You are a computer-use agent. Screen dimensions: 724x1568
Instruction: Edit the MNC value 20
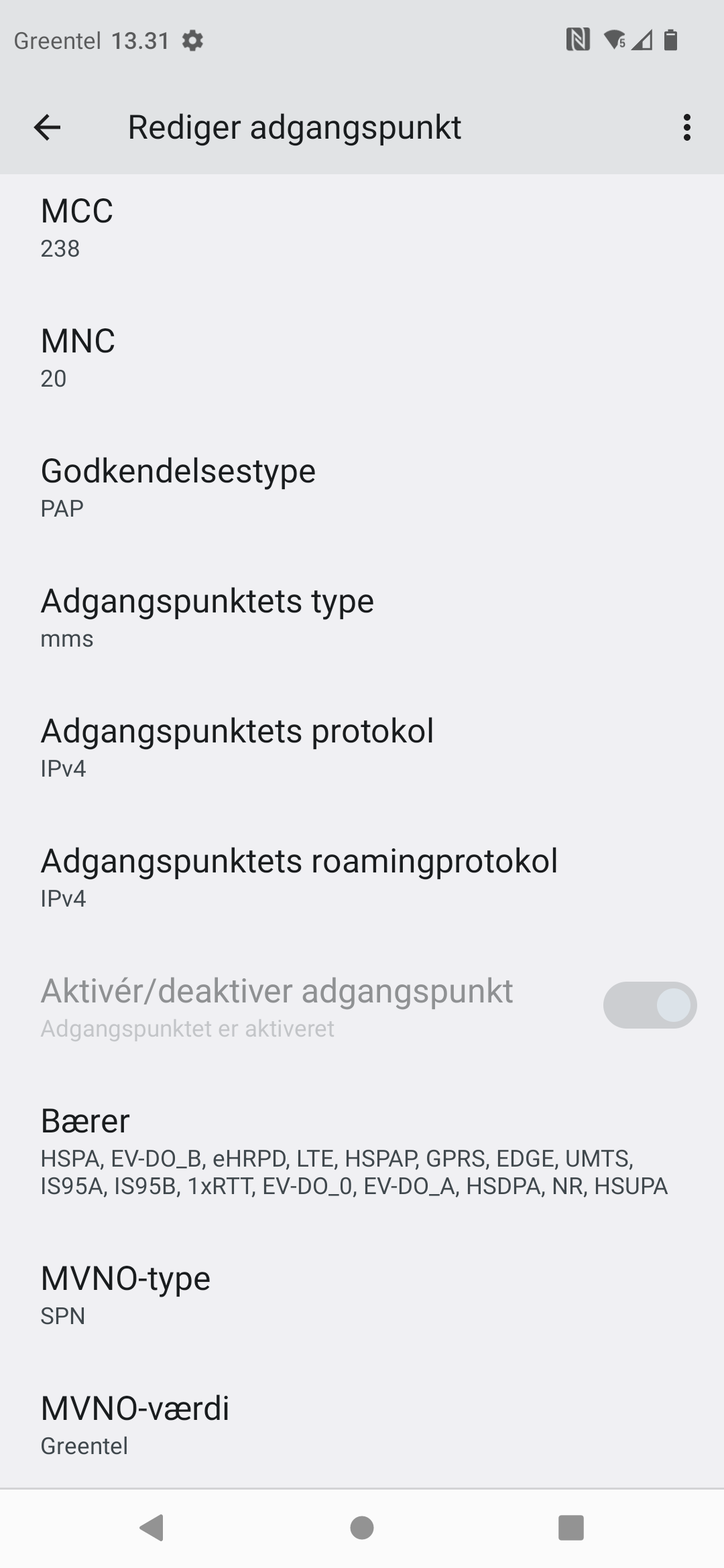tap(362, 358)
